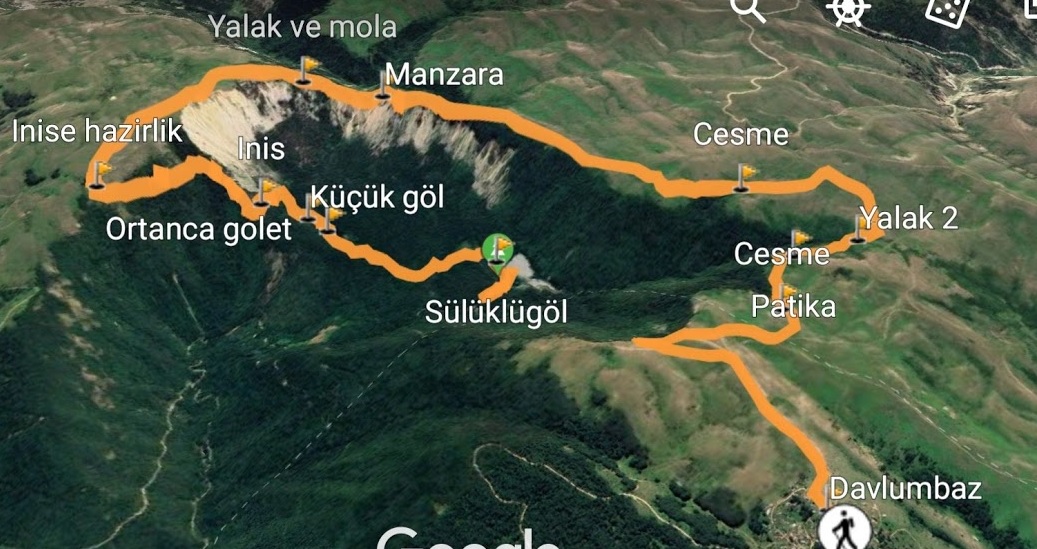Open the Küçük göl flag marker
The height and width of the screenshot is (549, 1037).
click(x=330, y=217)
